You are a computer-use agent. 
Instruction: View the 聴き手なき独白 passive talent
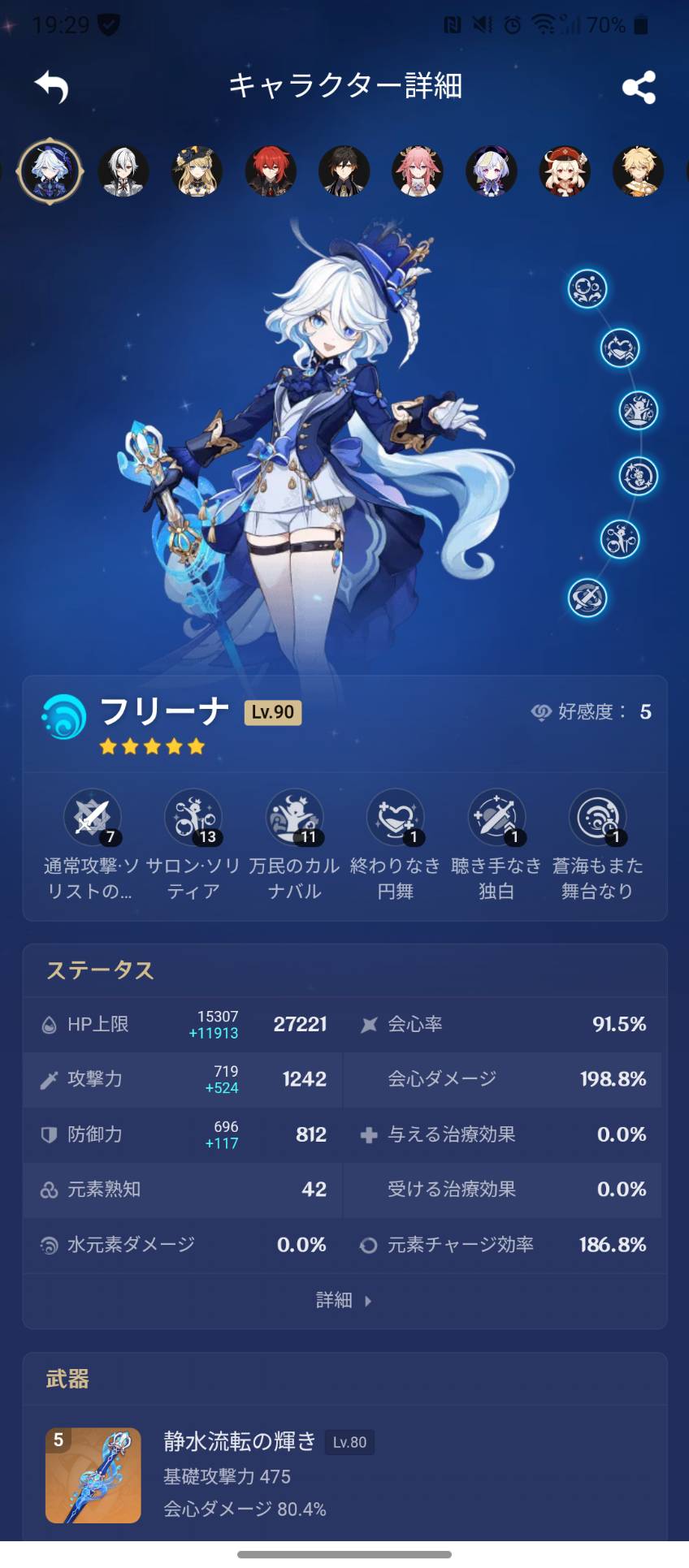496,817
